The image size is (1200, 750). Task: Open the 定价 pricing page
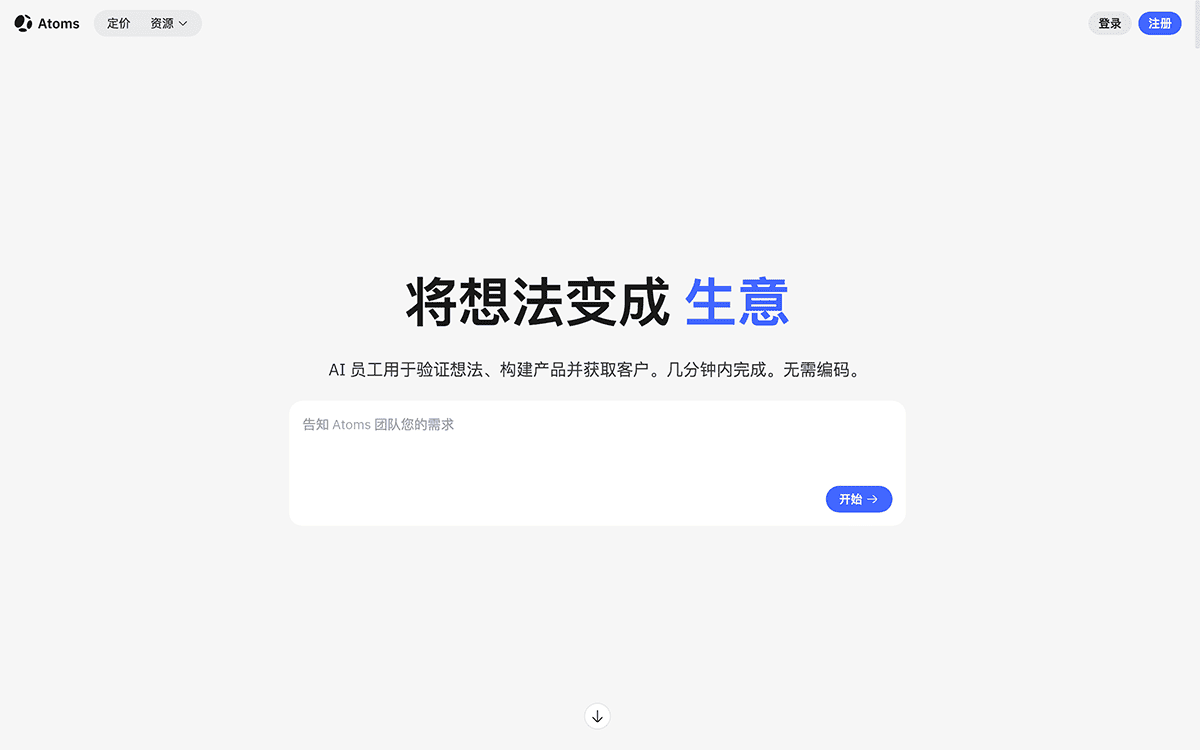[x=118, y=23]
